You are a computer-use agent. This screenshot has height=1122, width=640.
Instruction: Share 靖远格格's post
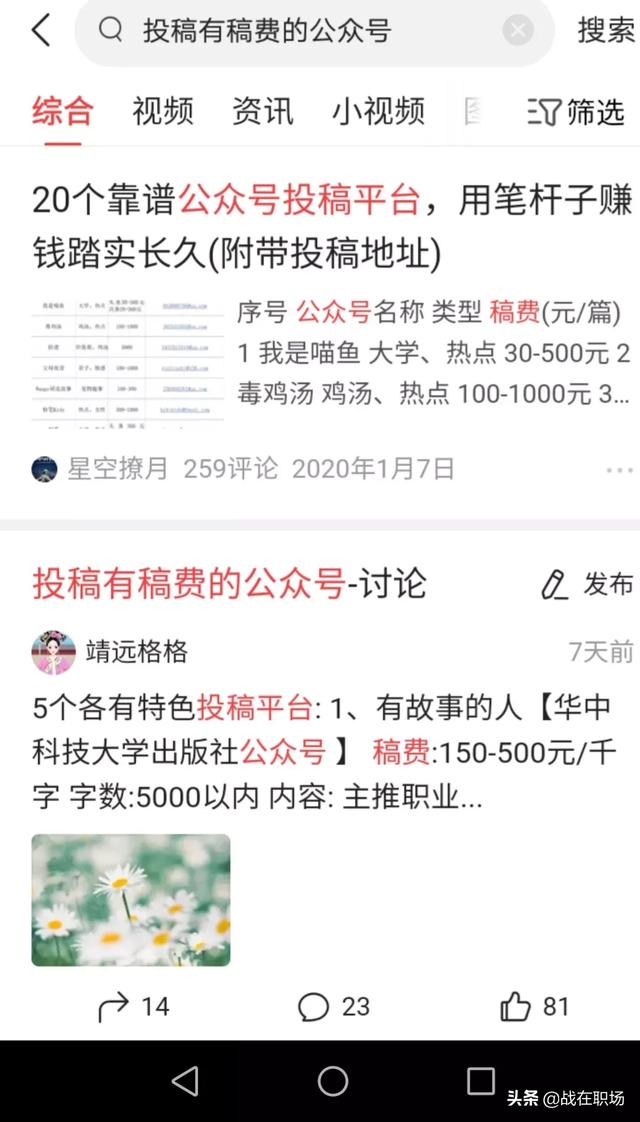133,1007
